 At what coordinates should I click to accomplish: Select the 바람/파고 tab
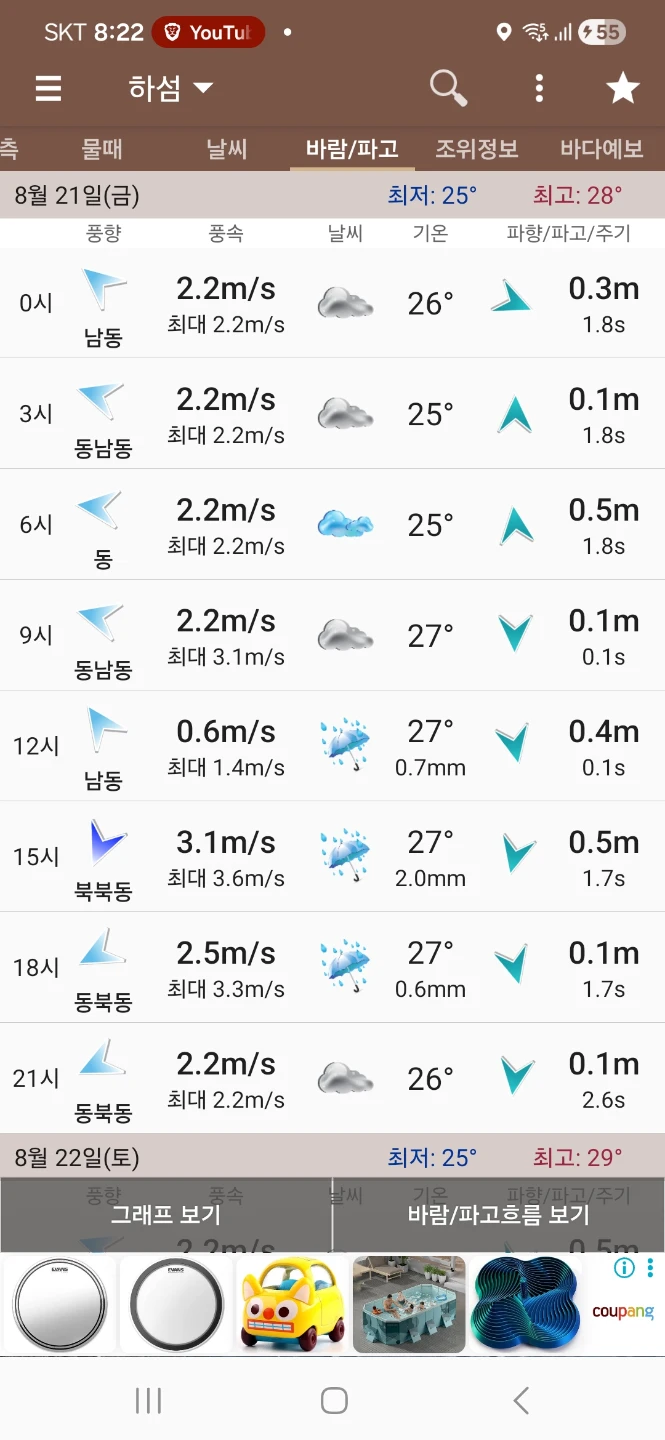pyautogui.click(x=352, y=150)
